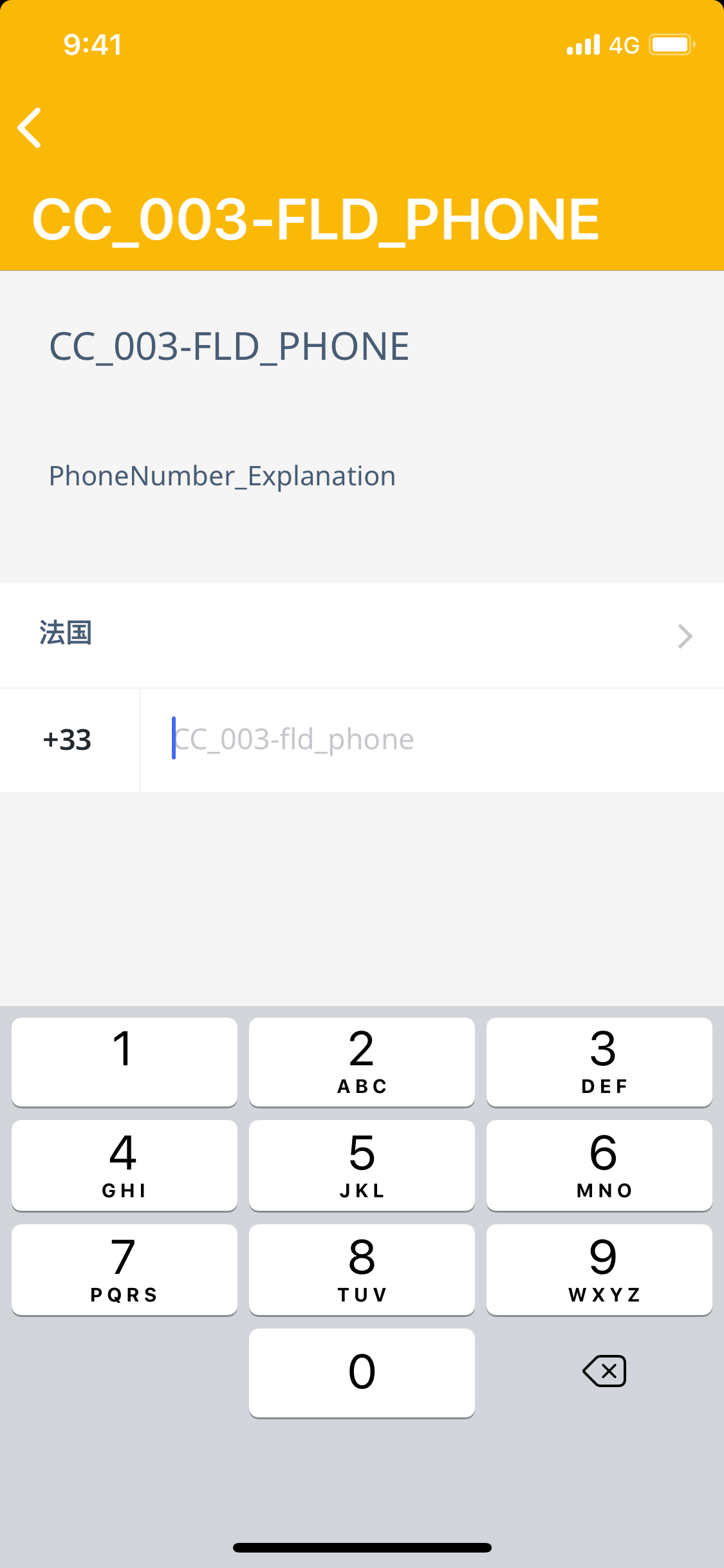Type 5 using the number pad
This screenshot has width=724, height=1568.
pos(362,1165)
